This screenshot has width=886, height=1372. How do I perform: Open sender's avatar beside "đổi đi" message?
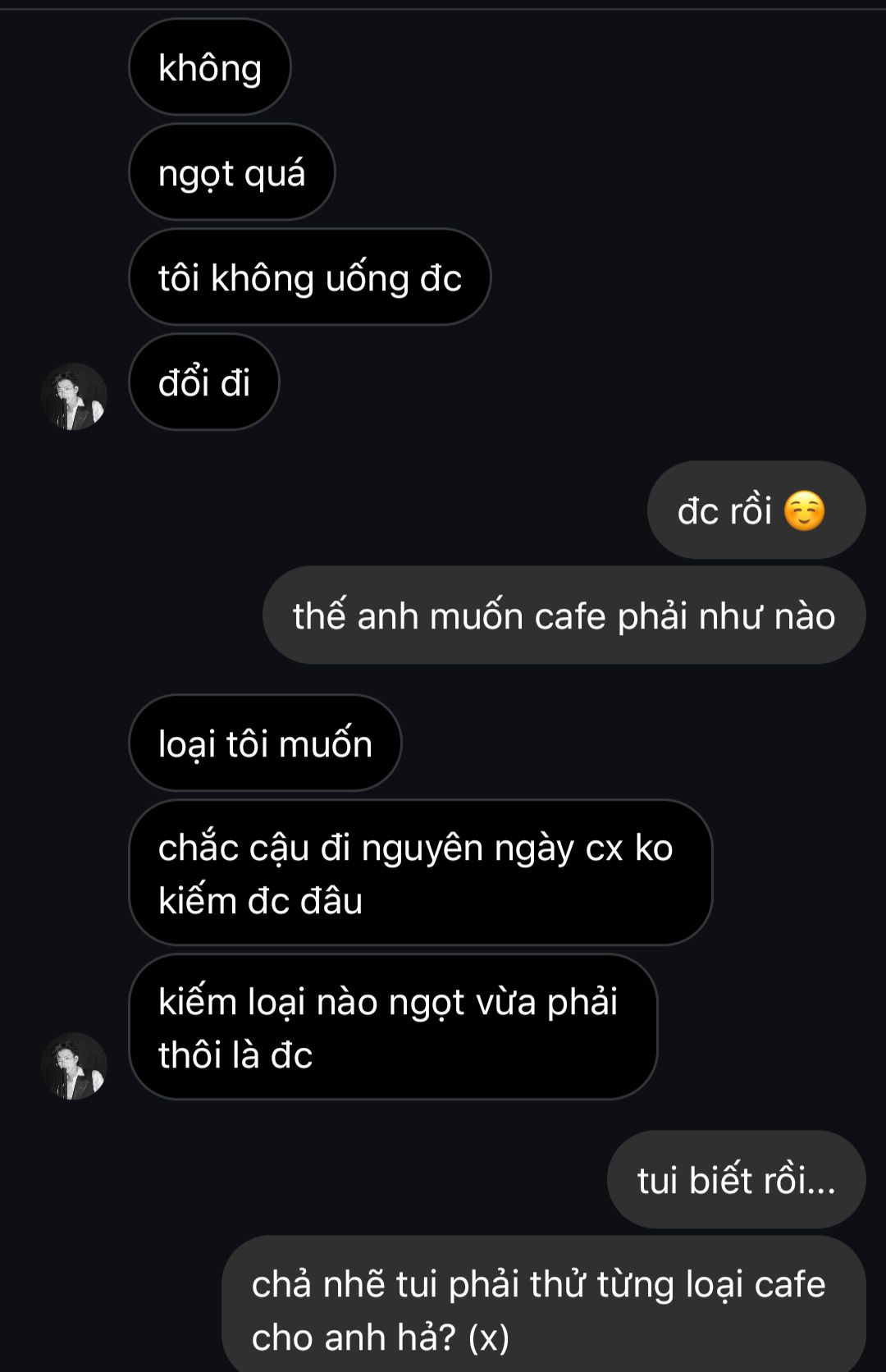point(74,397)
